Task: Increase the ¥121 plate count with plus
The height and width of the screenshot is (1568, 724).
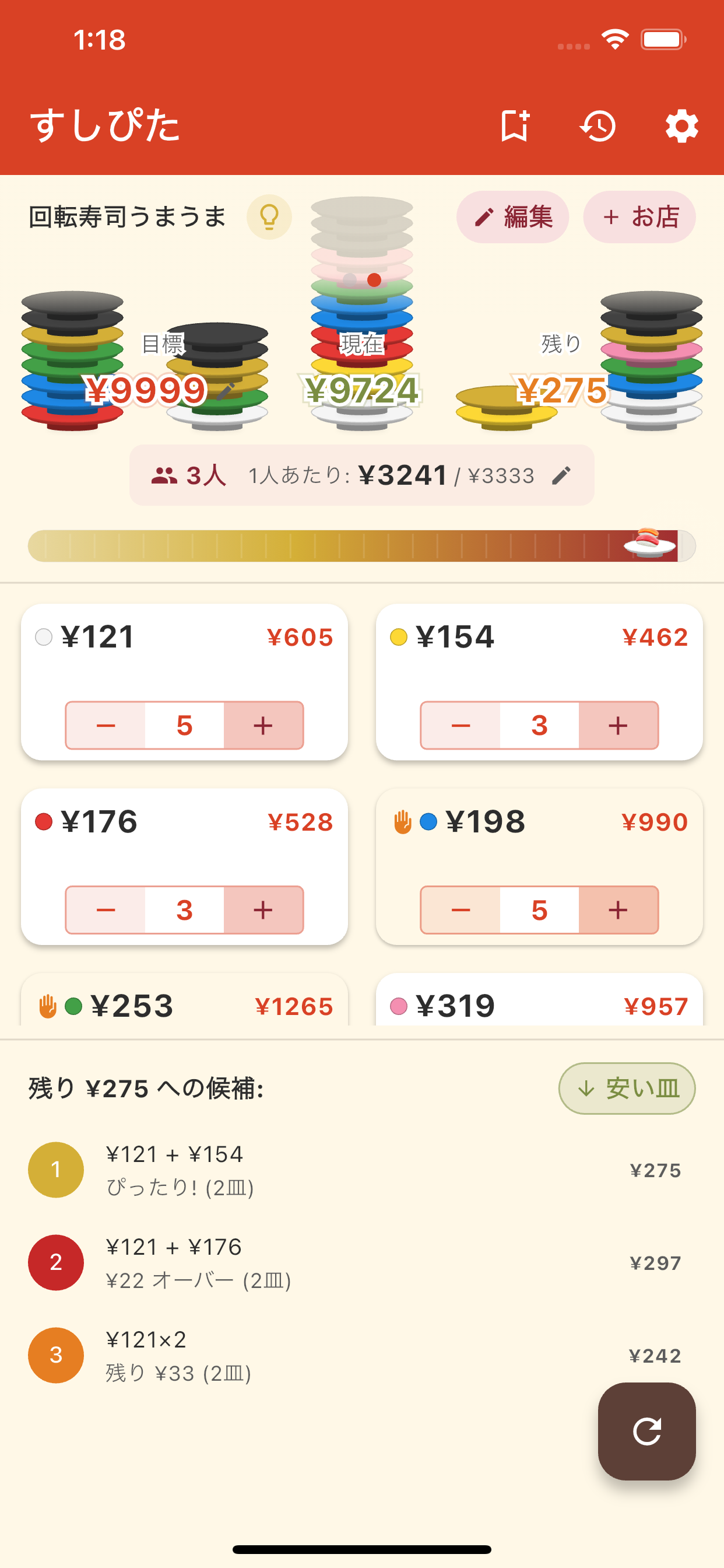Action: point(263,725)
